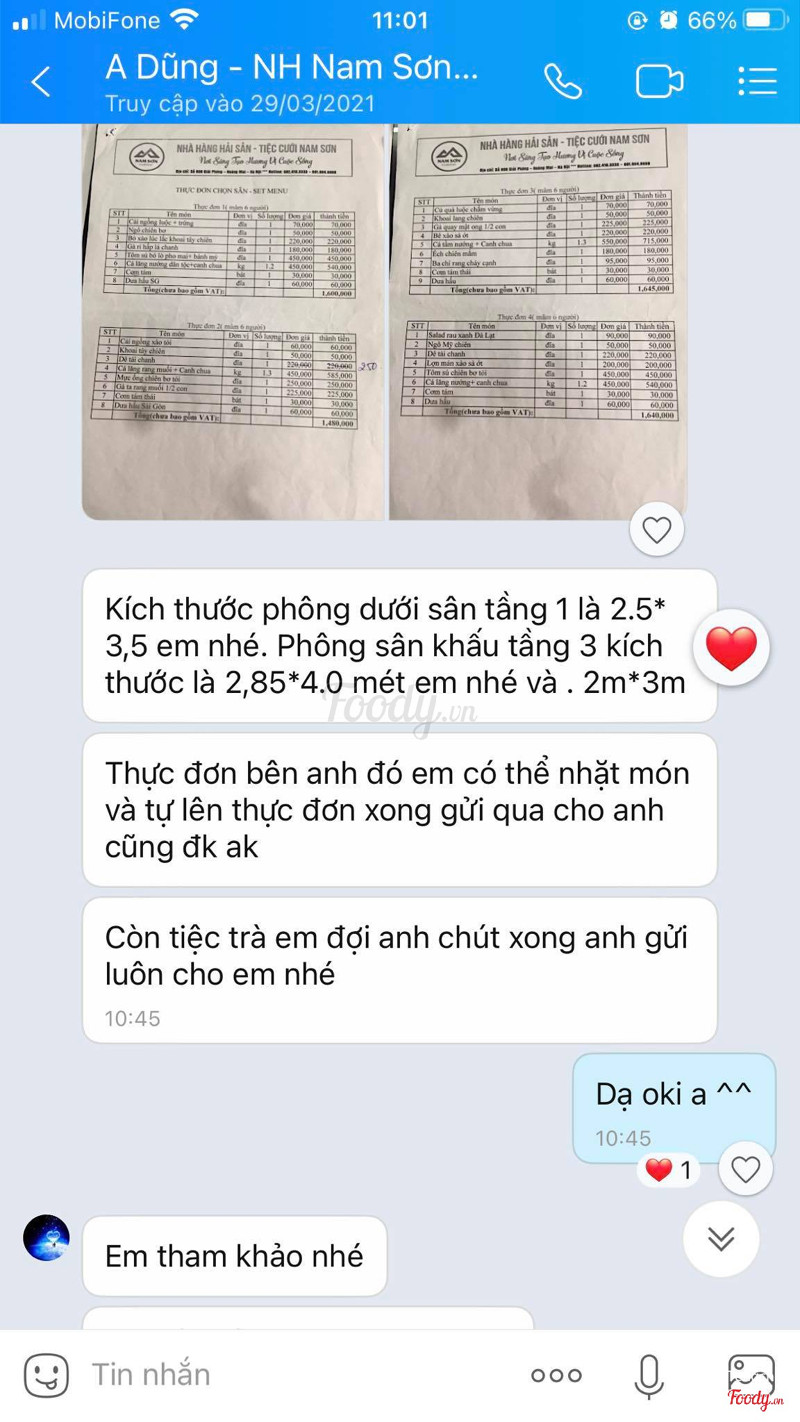Record a voice message
800x1422 pixels.
click(649, 1375)
